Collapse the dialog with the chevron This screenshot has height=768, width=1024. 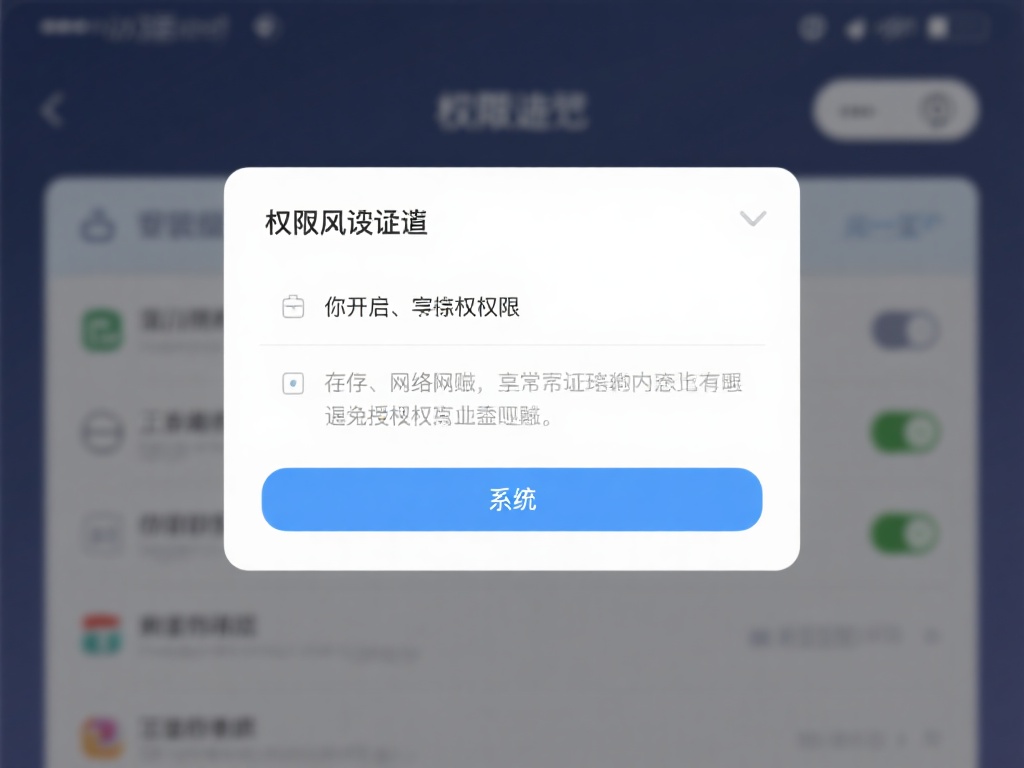[x=752, y=219]
